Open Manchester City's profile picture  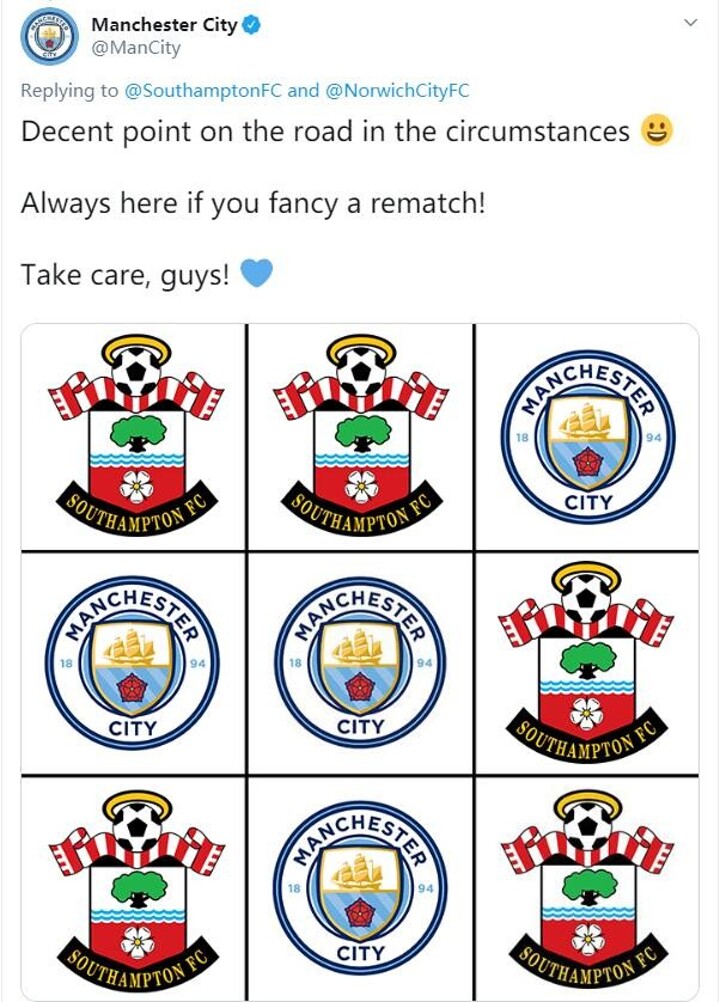point(48,36)
